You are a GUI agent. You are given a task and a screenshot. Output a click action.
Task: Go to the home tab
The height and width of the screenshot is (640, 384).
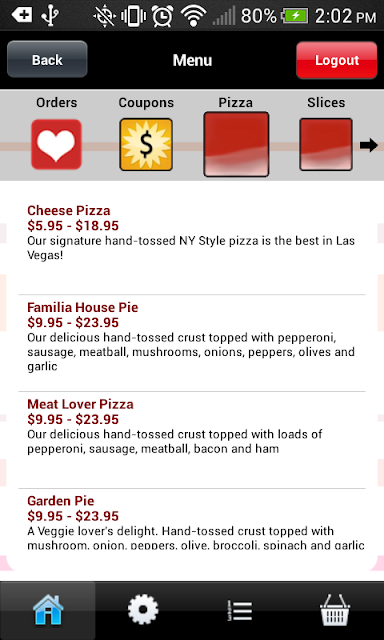[x=48, y=610]
